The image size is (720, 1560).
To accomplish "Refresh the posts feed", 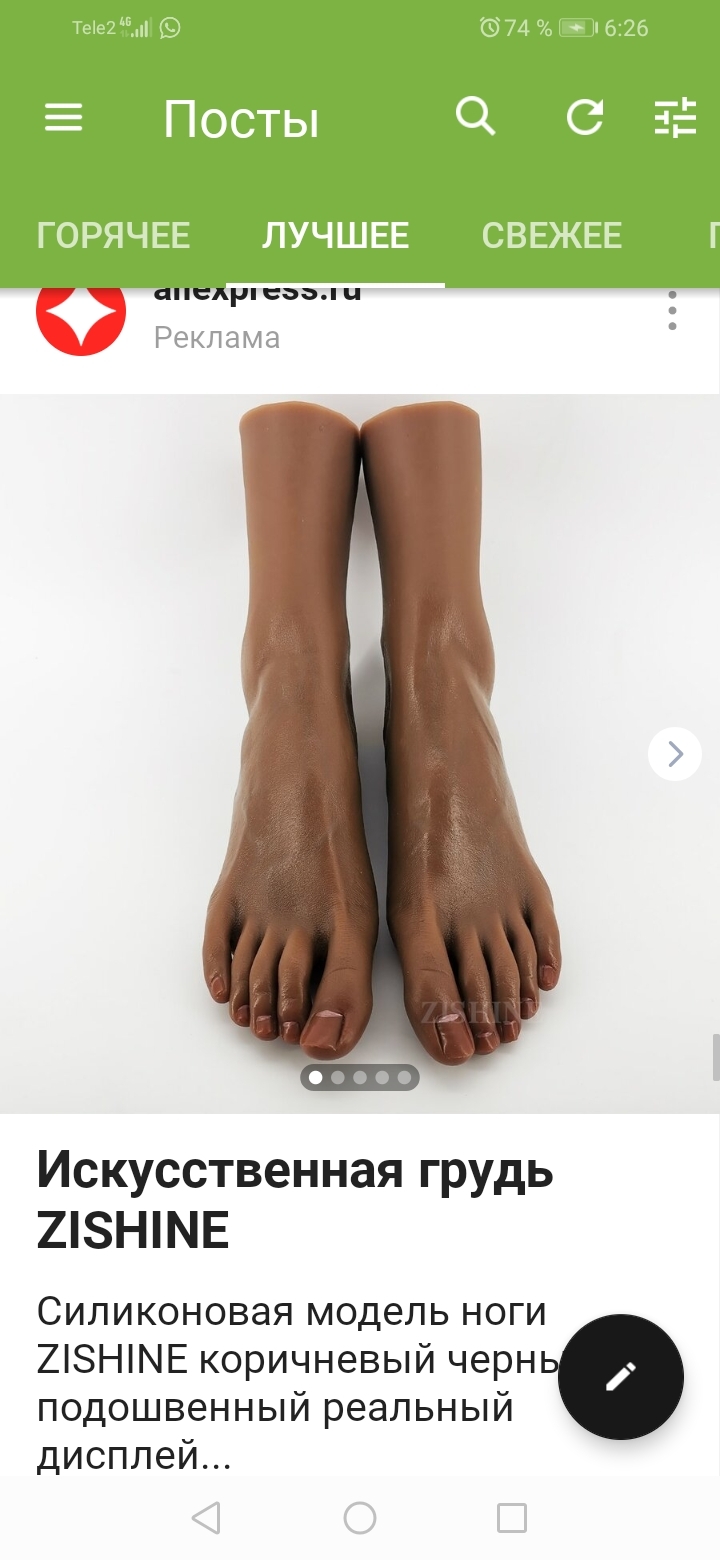I will click(x=585, y=118).
